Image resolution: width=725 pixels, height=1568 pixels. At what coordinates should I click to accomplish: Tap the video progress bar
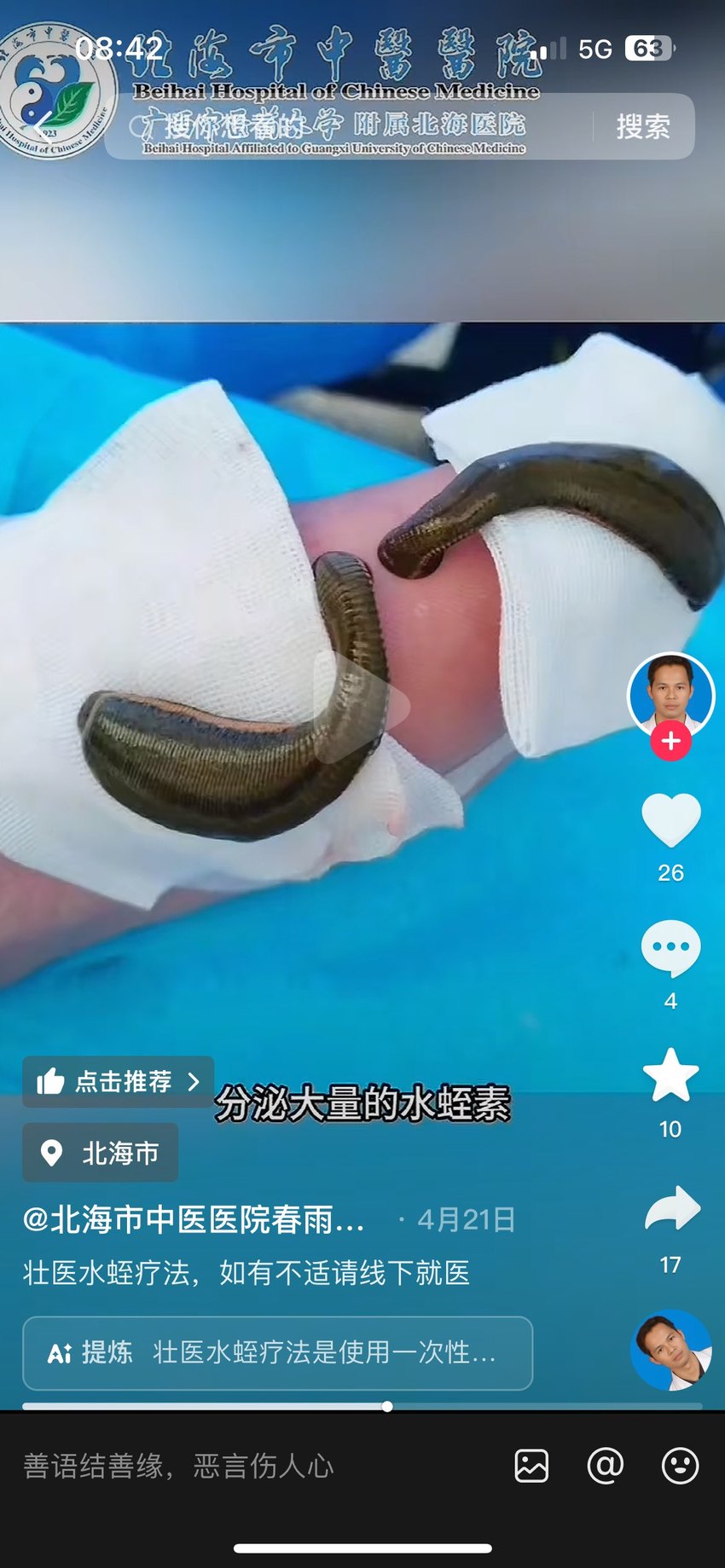point(362,1406)
